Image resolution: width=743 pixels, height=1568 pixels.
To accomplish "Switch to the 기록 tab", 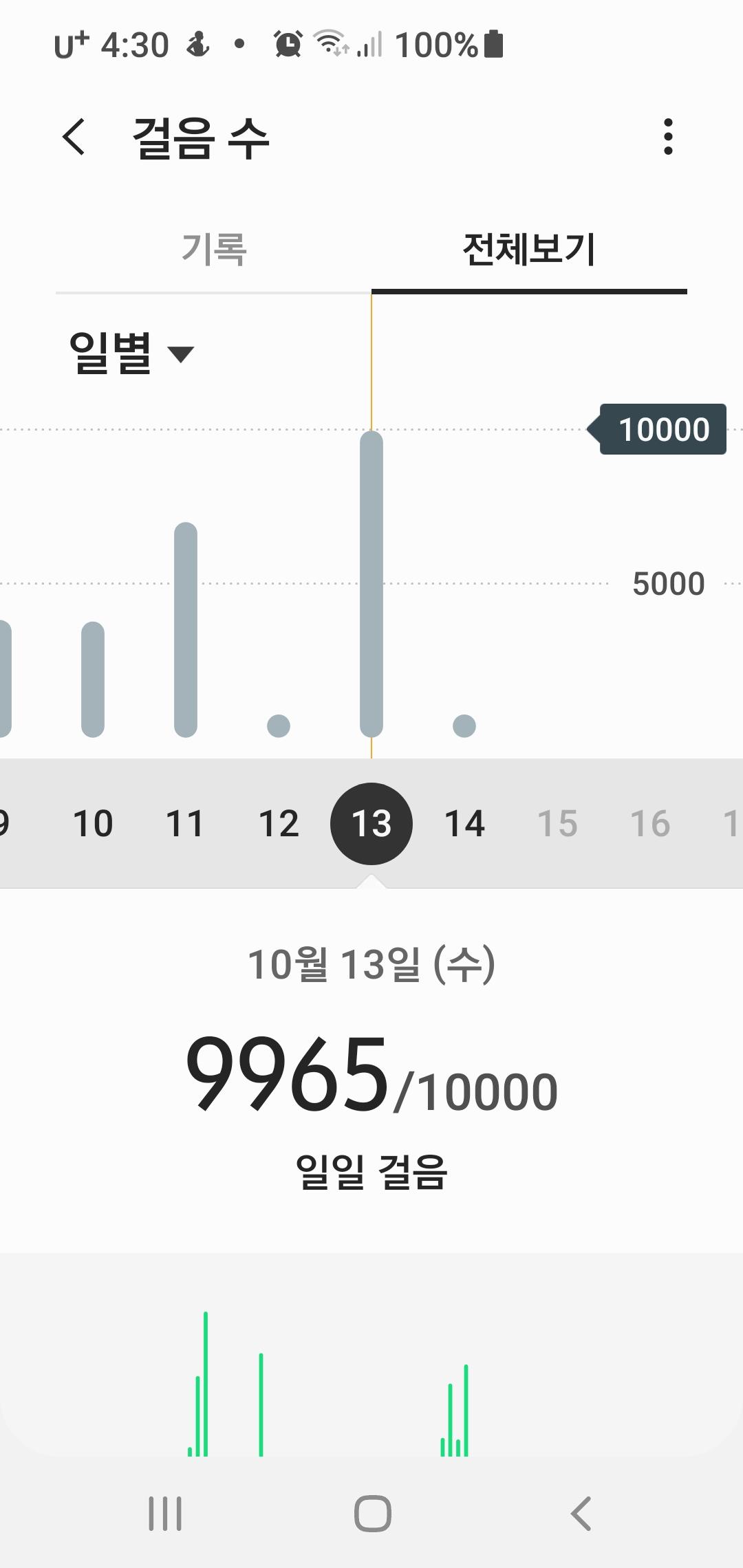I will 213,249.
